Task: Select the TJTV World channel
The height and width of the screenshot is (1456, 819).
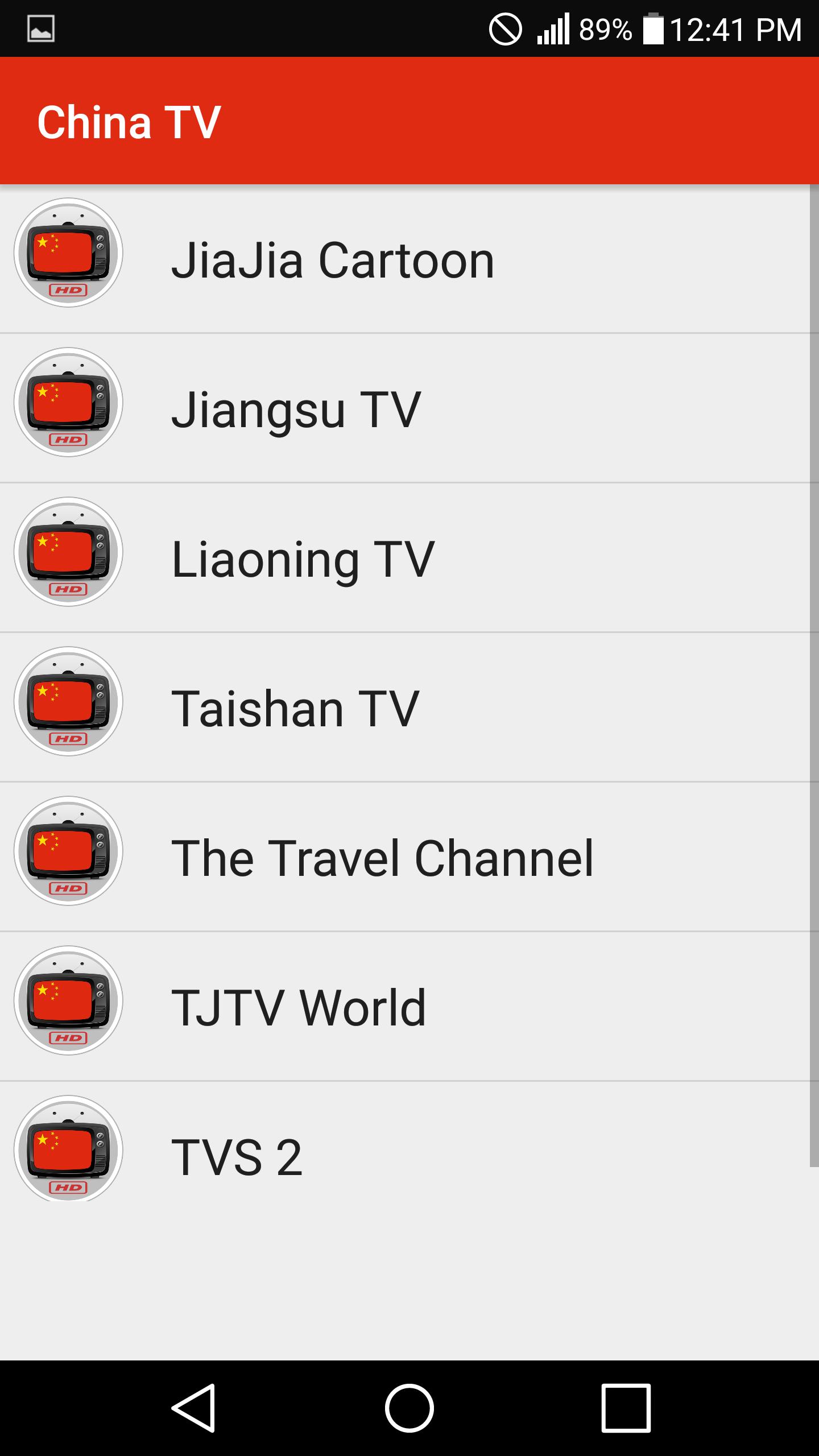Action: click(x=405, y=1007)
